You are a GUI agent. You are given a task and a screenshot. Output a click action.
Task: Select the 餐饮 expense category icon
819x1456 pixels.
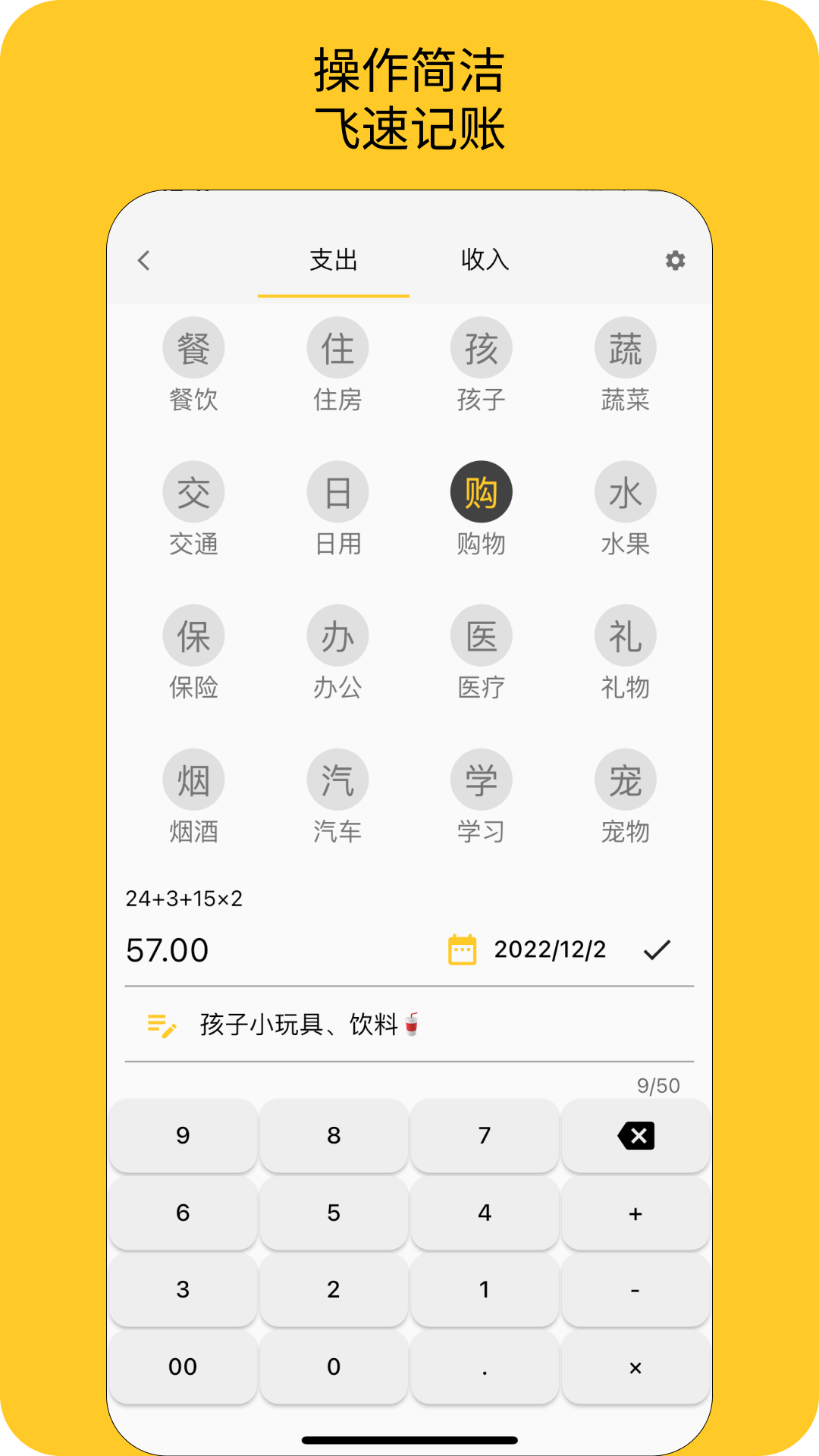193,347
